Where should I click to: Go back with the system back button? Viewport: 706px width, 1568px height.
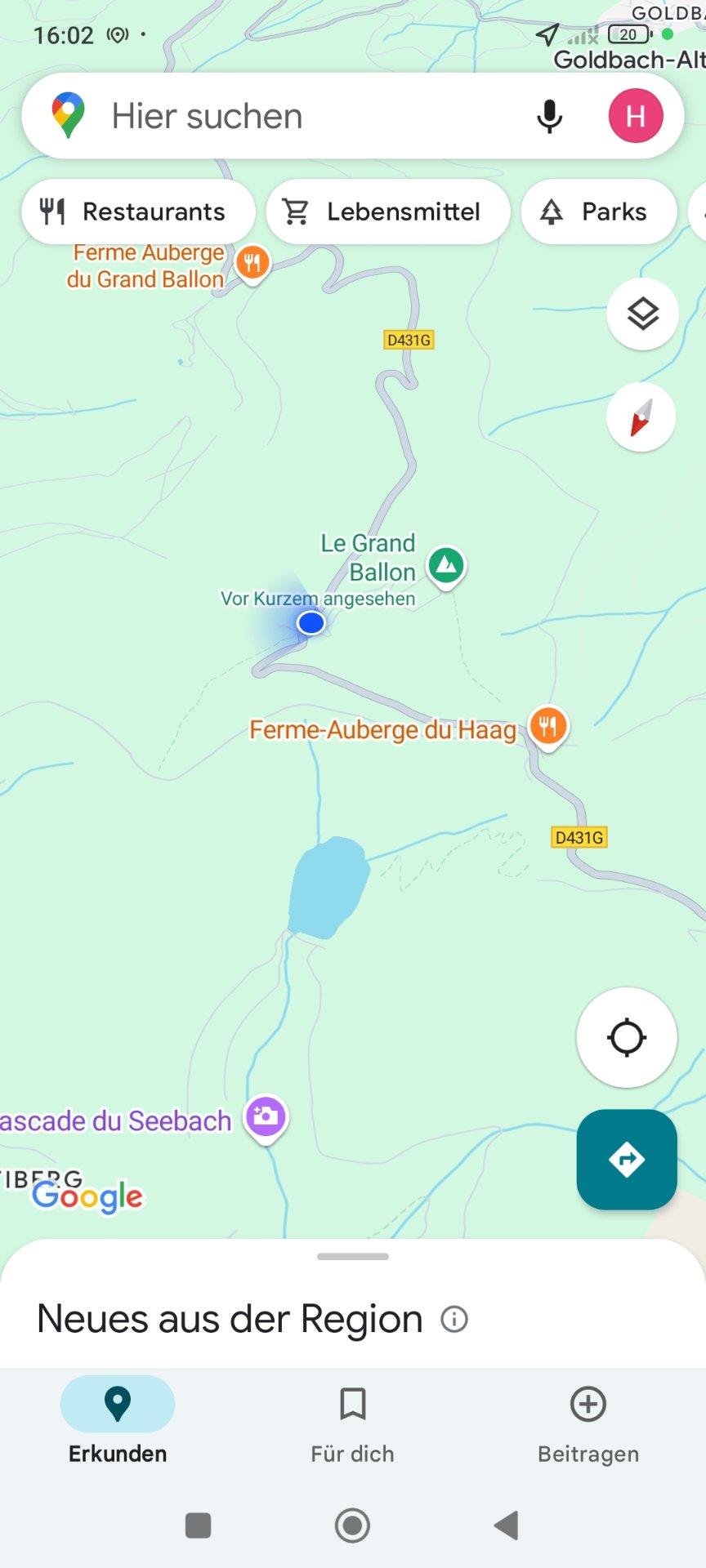(507, 1525)
